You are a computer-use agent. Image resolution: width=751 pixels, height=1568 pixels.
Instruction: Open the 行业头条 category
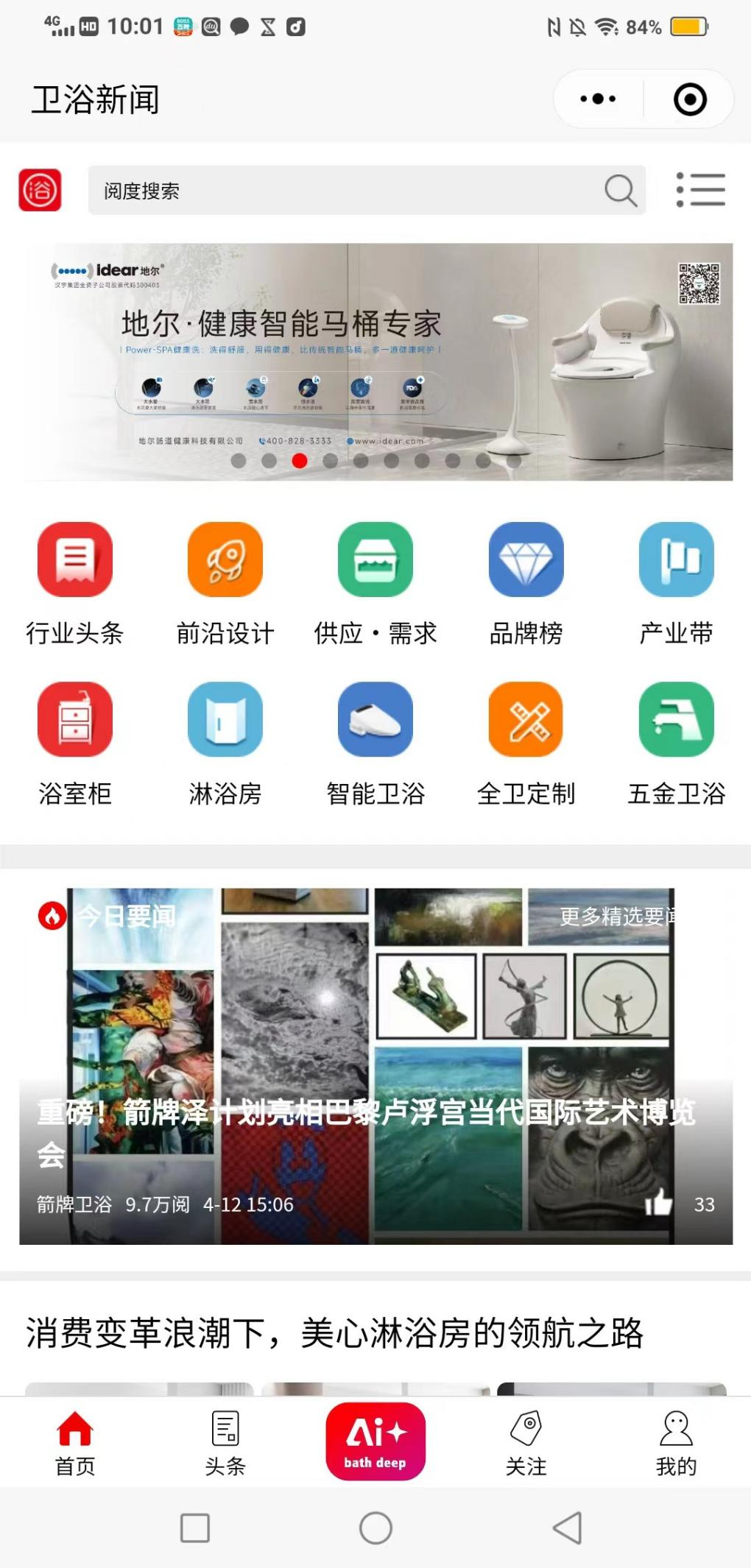[x=75, y=582]
